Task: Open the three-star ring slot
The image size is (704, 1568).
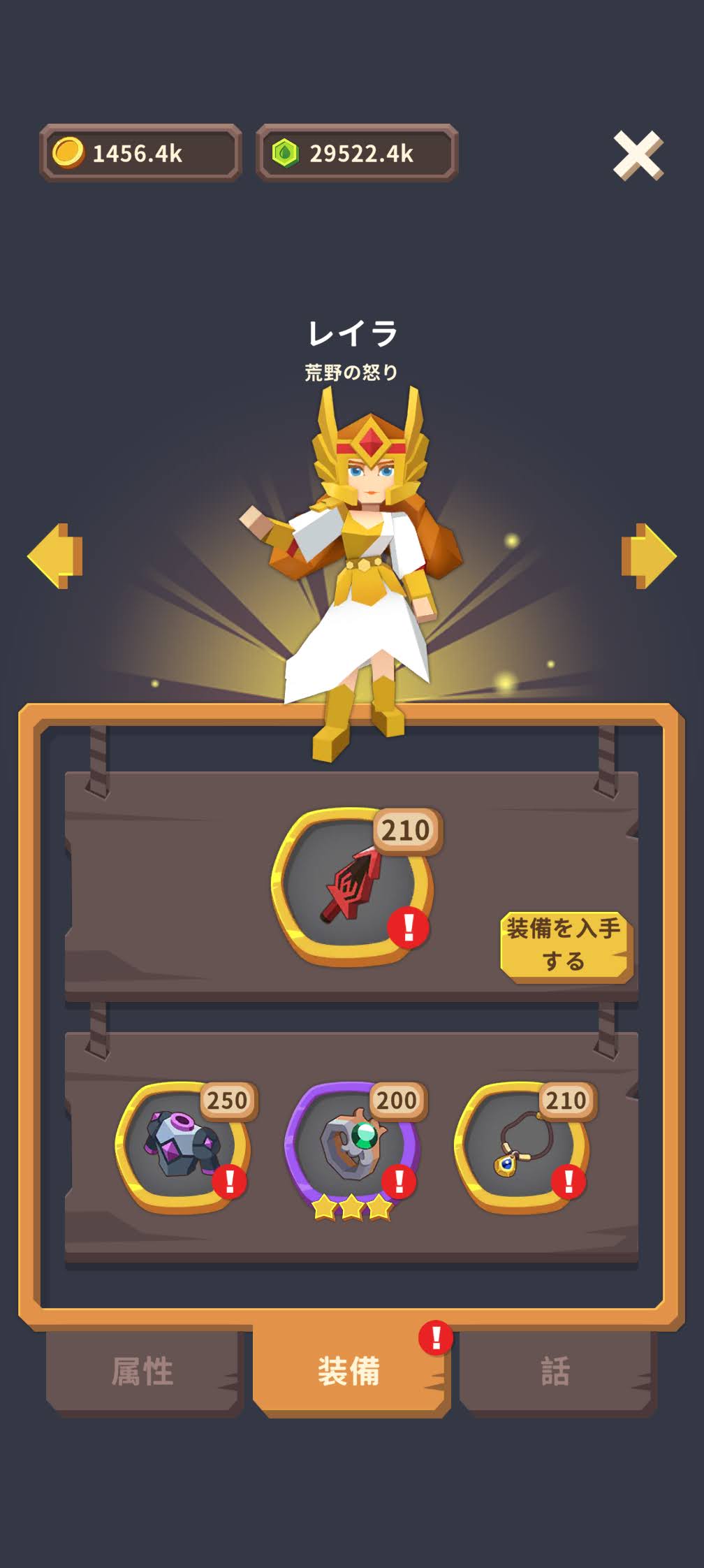Action: pyautogui.click(x=352, y=1146)
